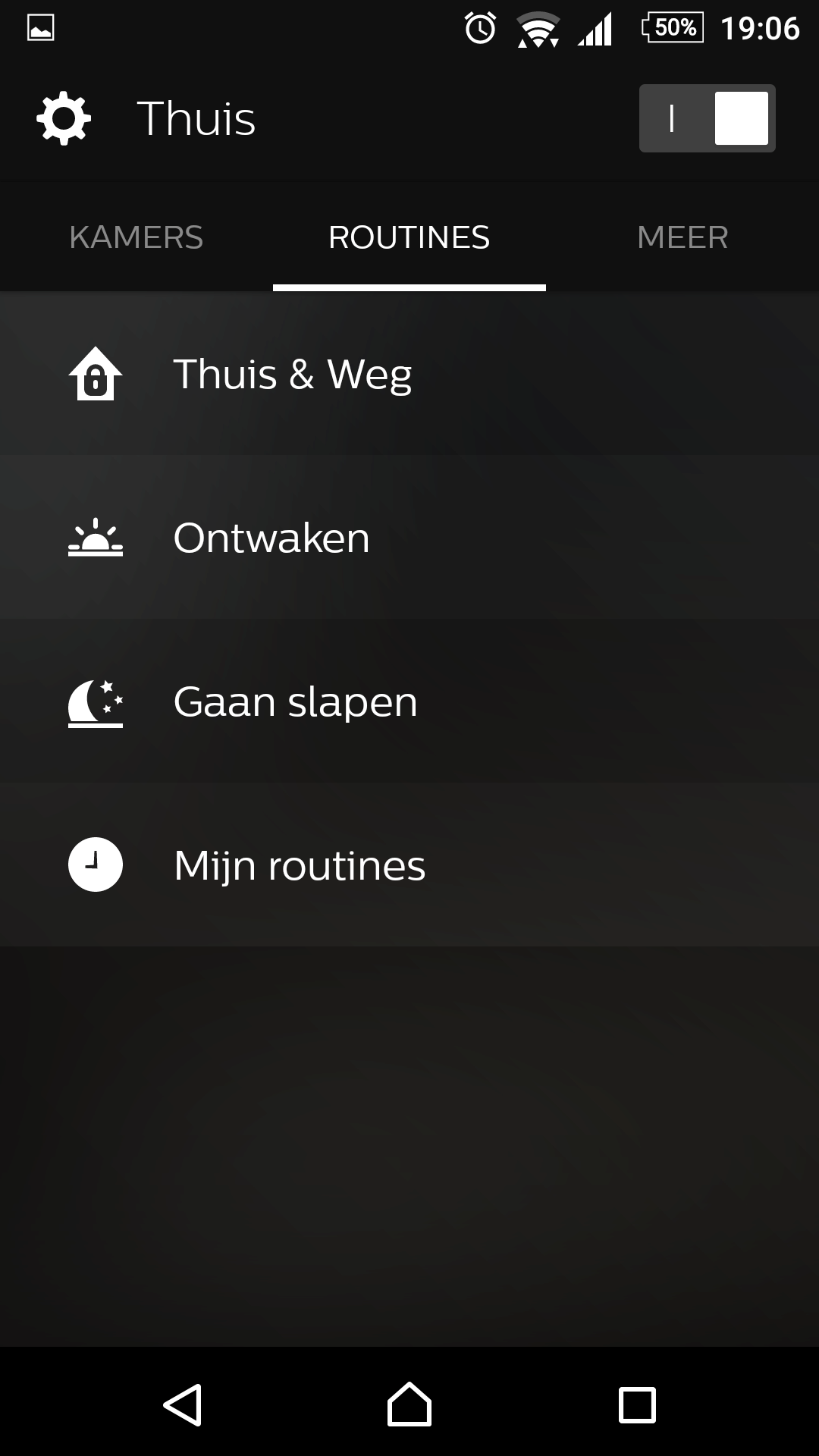Select the Routines tab
Screen dimensions: 819x1456
[x=409, y=237]
